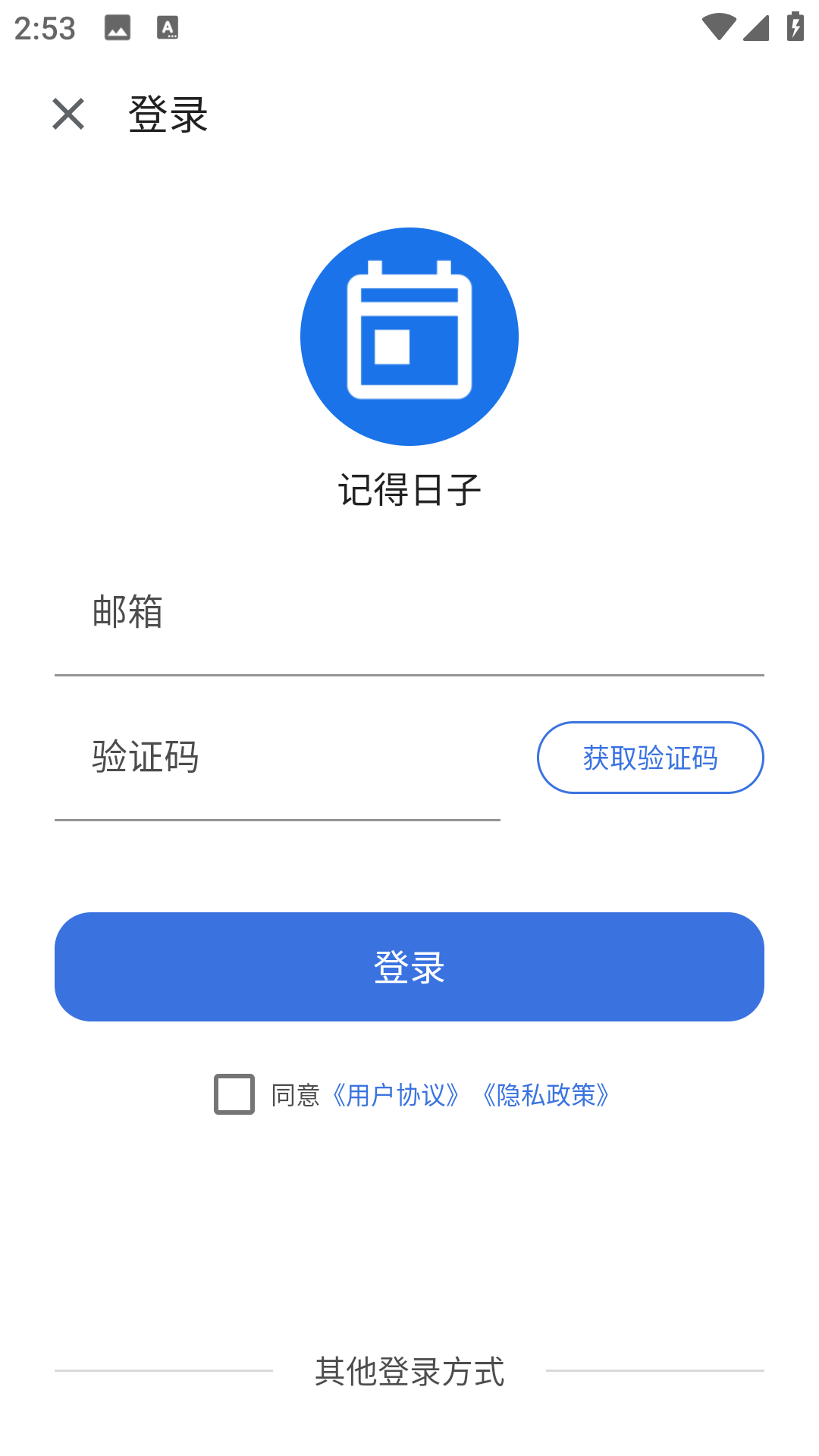
Task: Tap the 登录 page title
Action: 168,115
